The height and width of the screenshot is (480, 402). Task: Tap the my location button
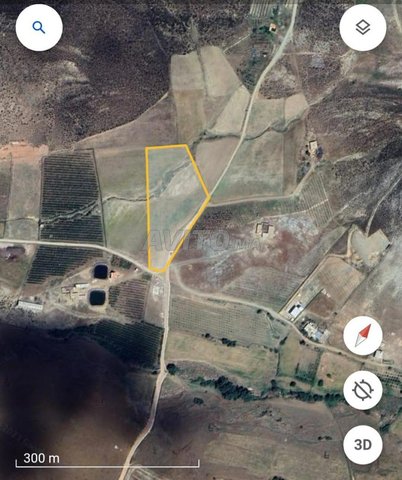point(363,390)
